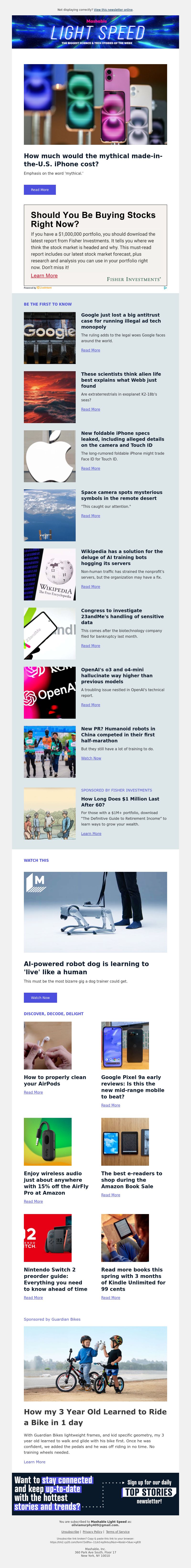
Task: Open Read More for 23andMe Congress story
Action: [90, 646]
